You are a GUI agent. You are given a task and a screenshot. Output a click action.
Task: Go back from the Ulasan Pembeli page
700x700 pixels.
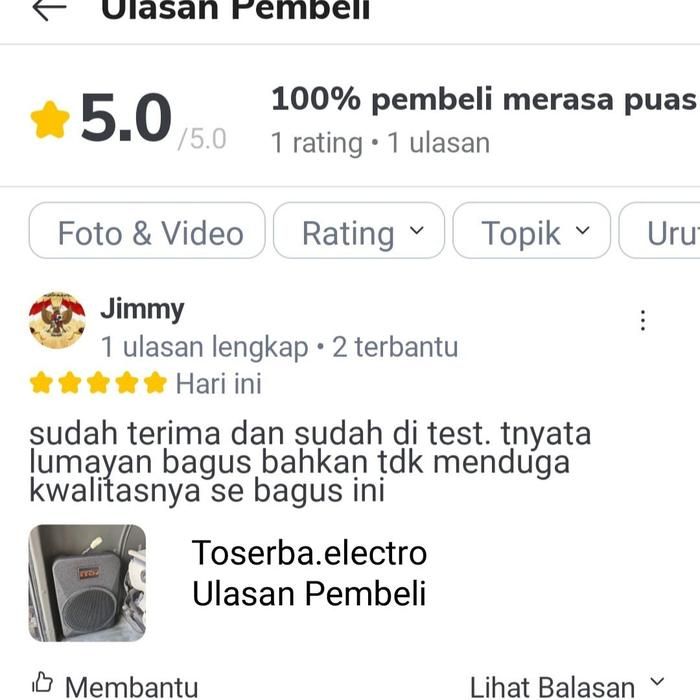click(x=48, y=9)
